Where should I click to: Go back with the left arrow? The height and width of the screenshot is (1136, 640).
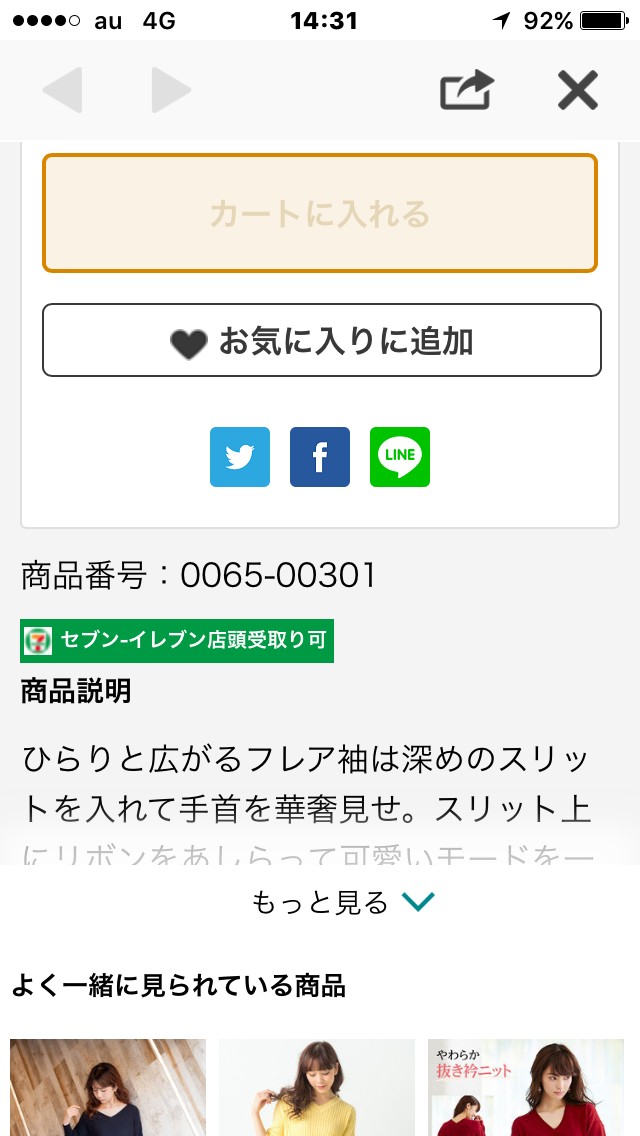pos(62,90)
